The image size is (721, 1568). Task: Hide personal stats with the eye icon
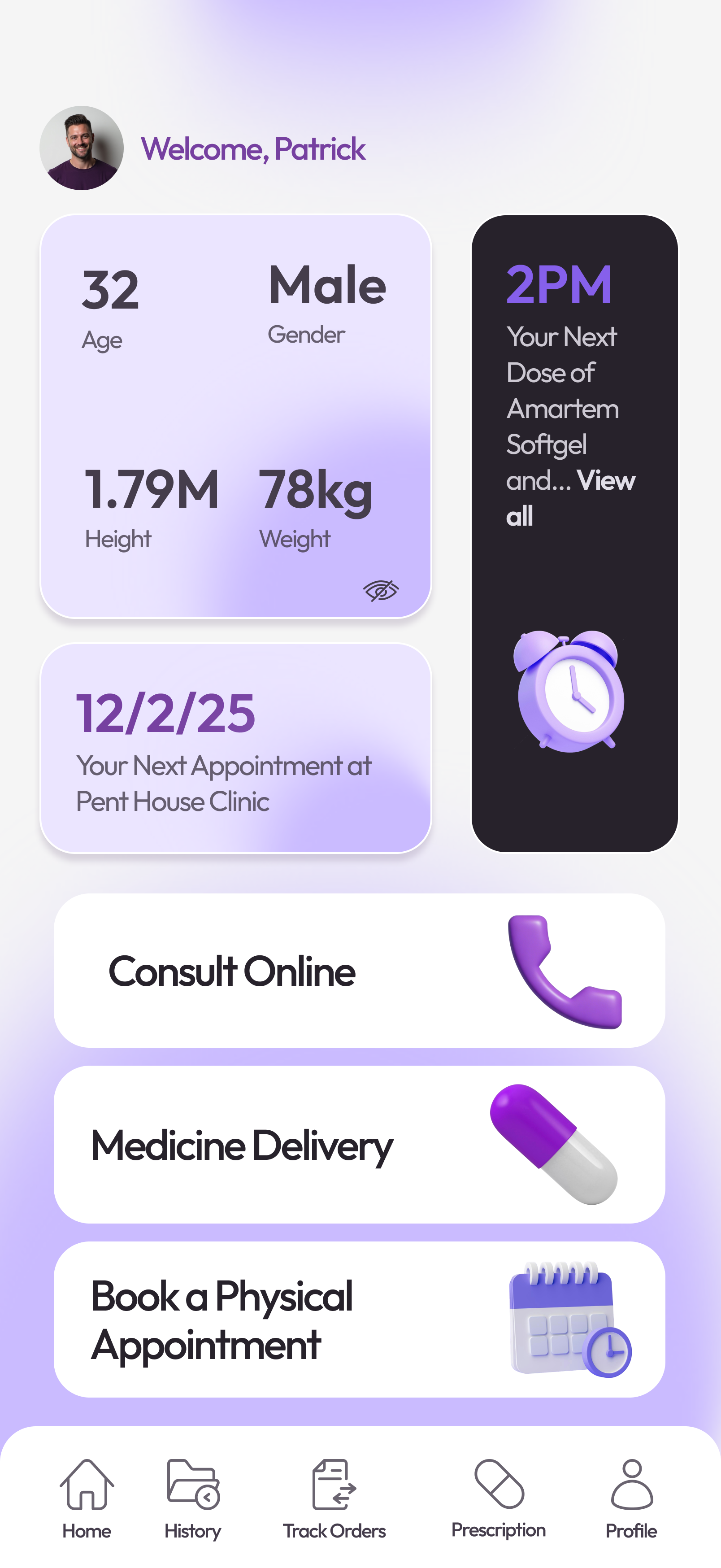tap(381, 590)
